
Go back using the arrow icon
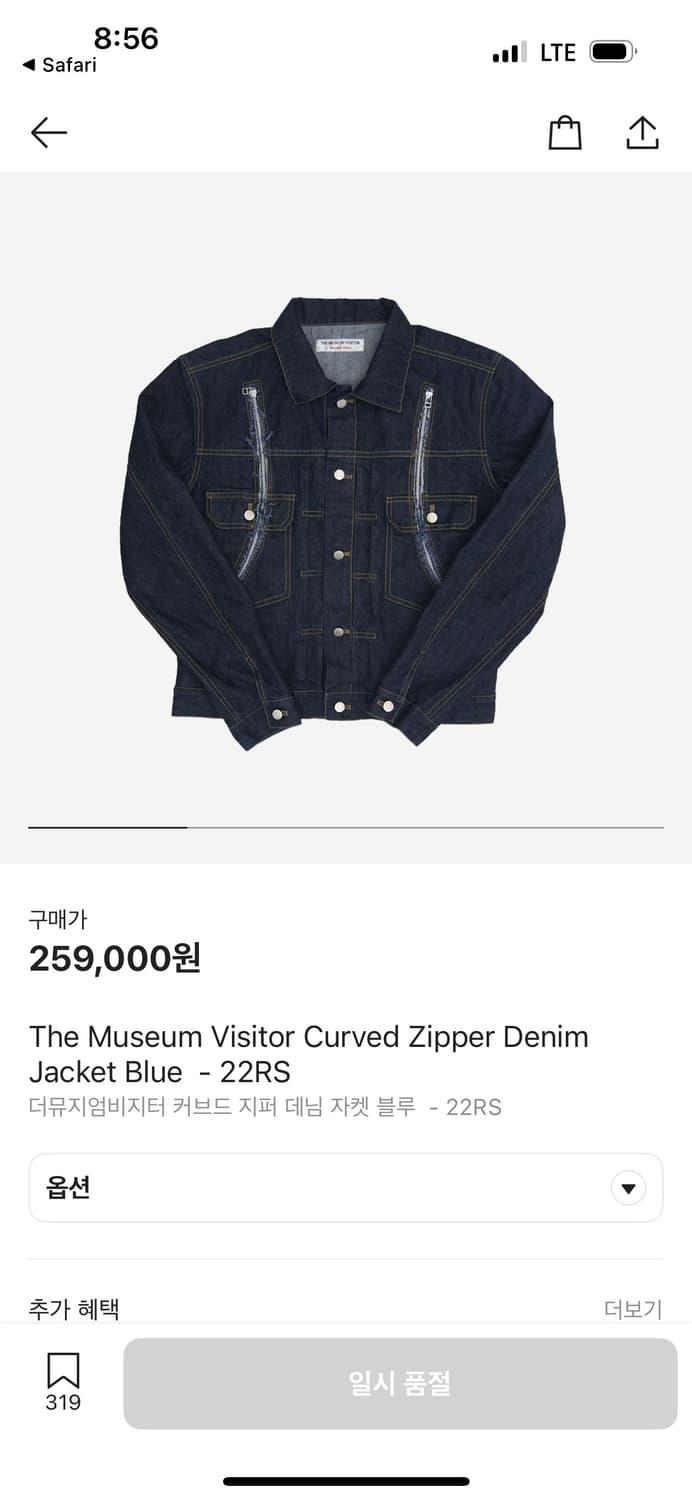48,132
